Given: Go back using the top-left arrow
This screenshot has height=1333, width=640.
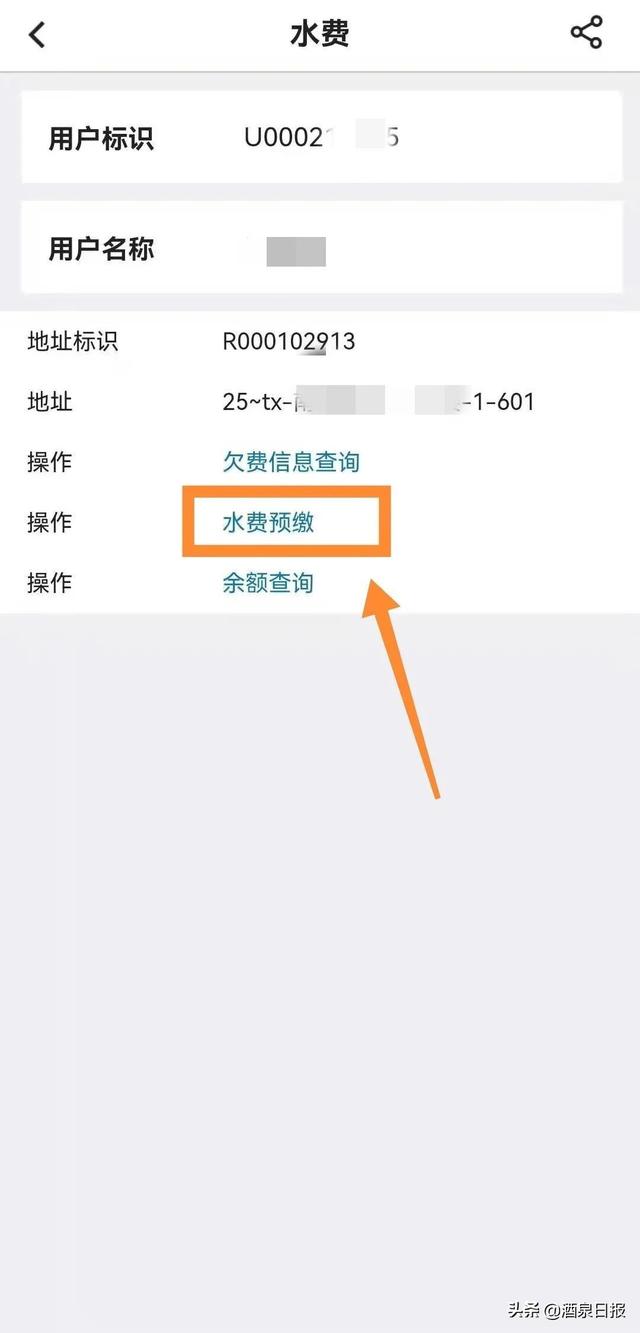Looking at the screenshot, I should pyautogui.click(x=37, y=34).
